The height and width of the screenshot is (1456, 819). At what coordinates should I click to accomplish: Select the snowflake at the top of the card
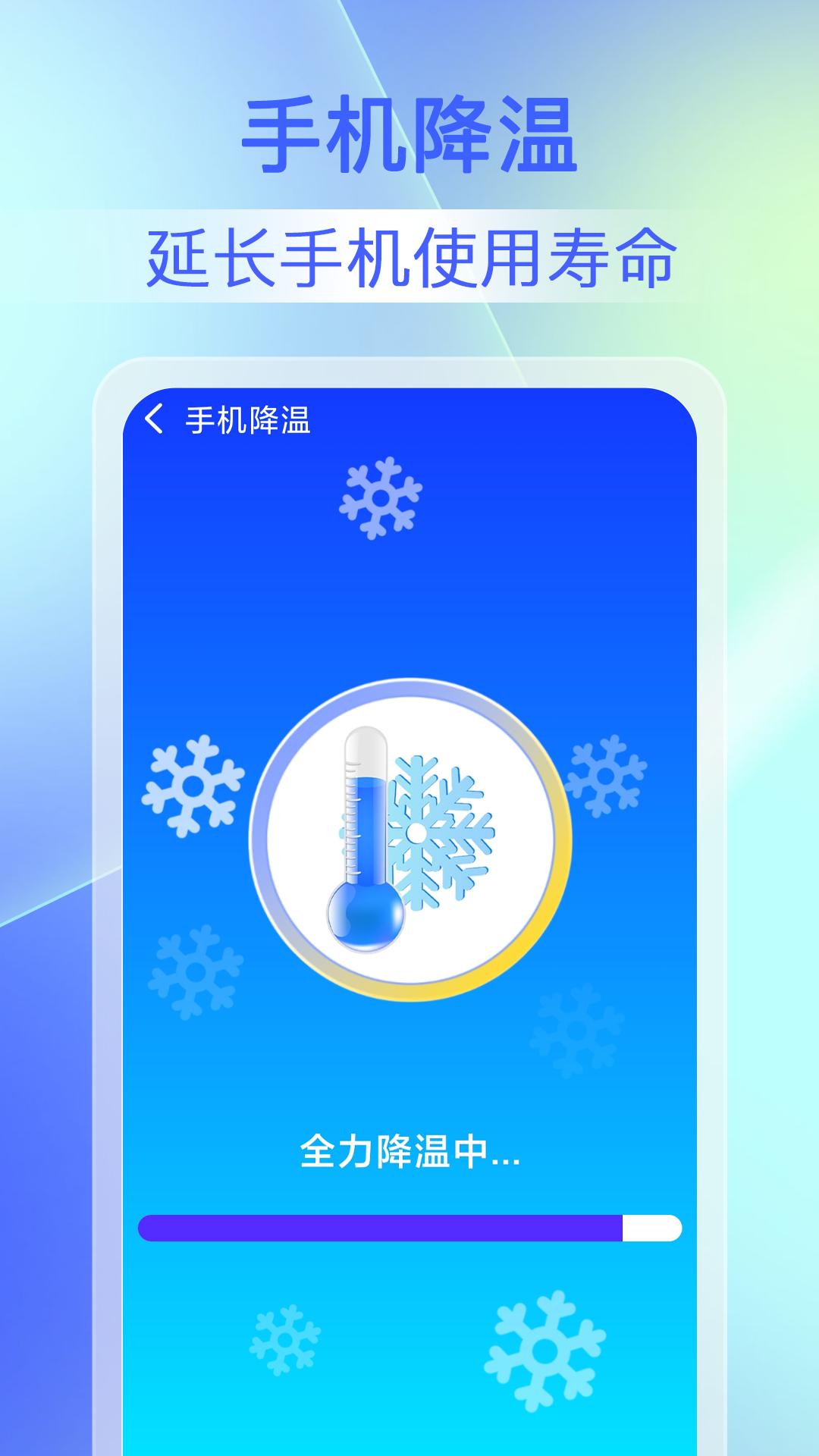click(x=383, y=500)
